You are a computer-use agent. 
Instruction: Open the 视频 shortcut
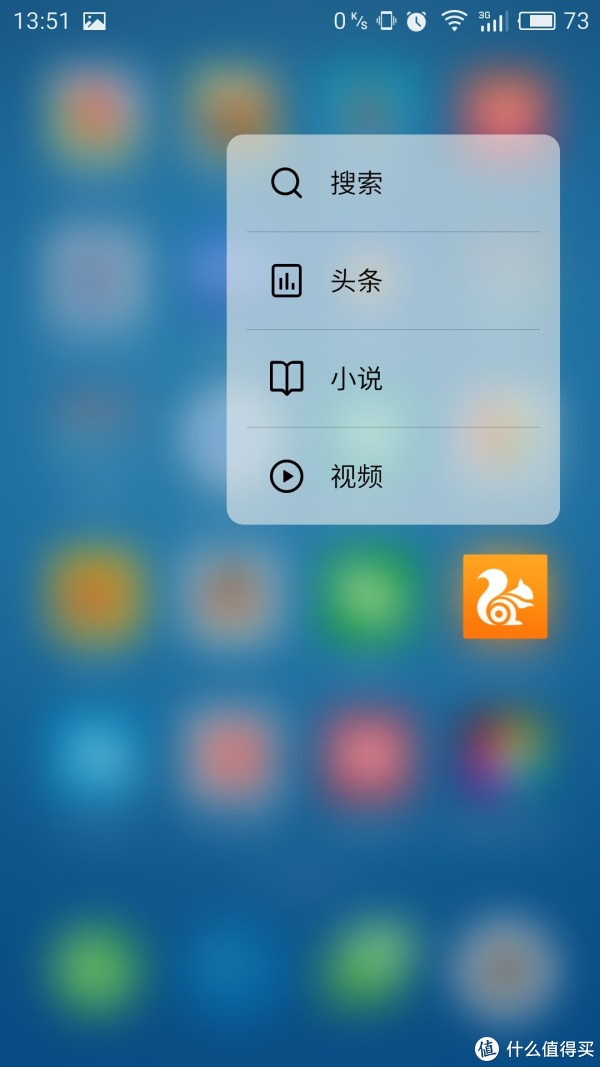393,476
